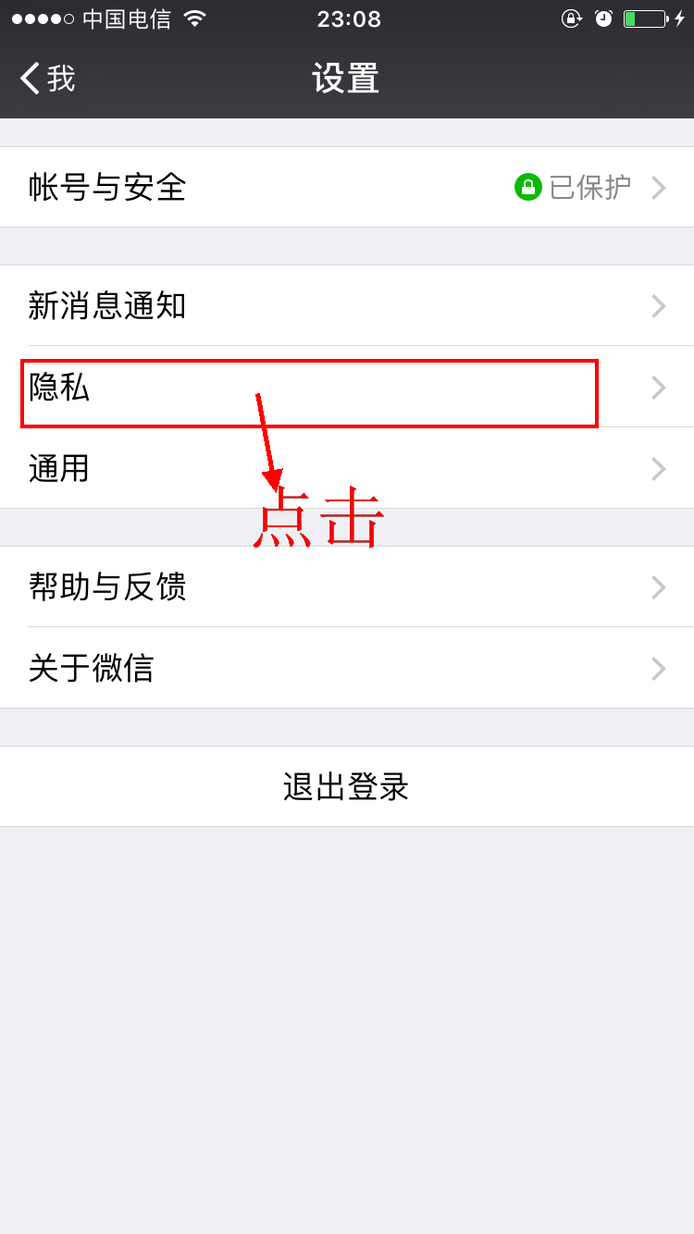Go back to the 我 page
The height and width of the screenshot is (1234, 694).
coord(48,78)
